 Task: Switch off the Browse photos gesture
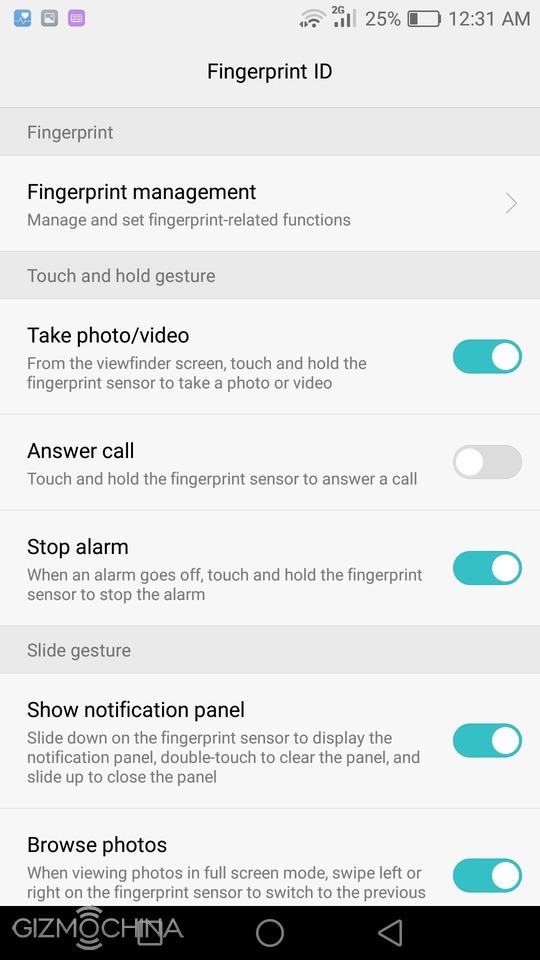(x=487, y=876)
